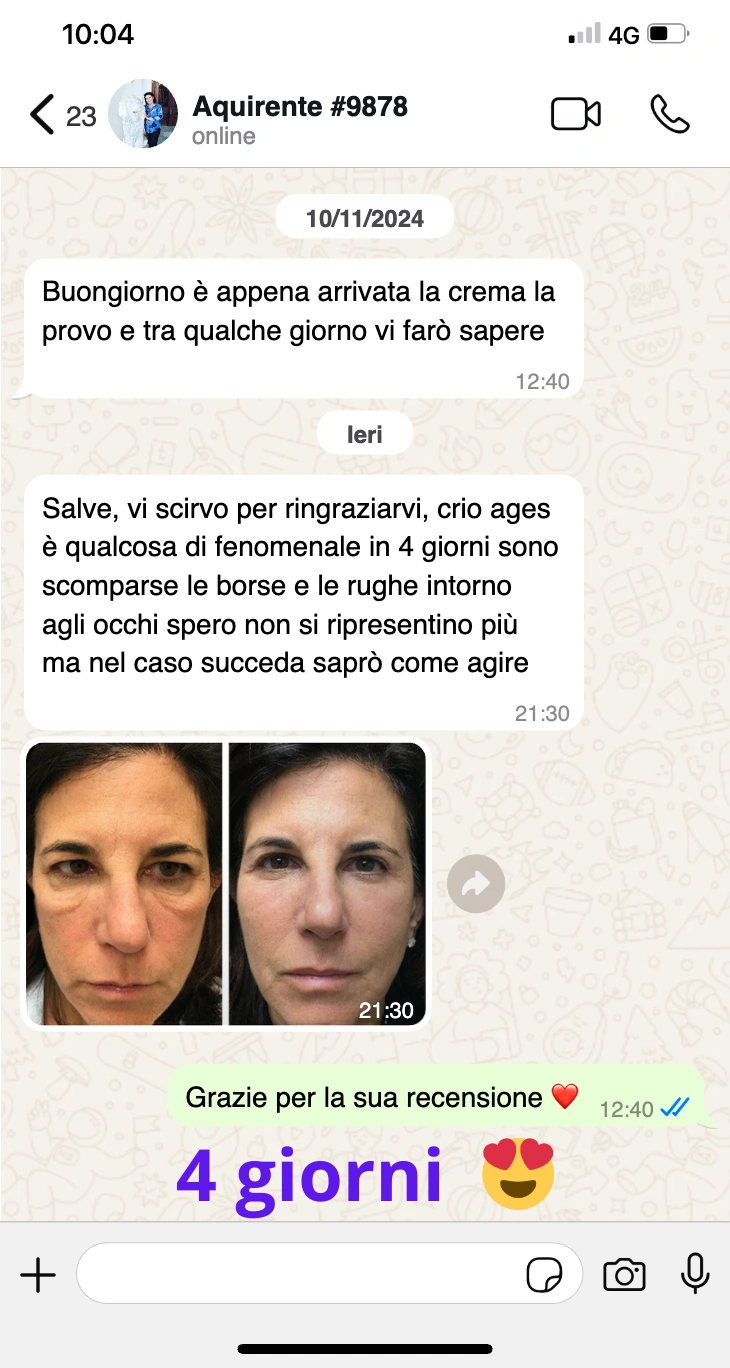Open the camera to send a photo
The image size is (730, 1368).
[x=624, y=1275]
